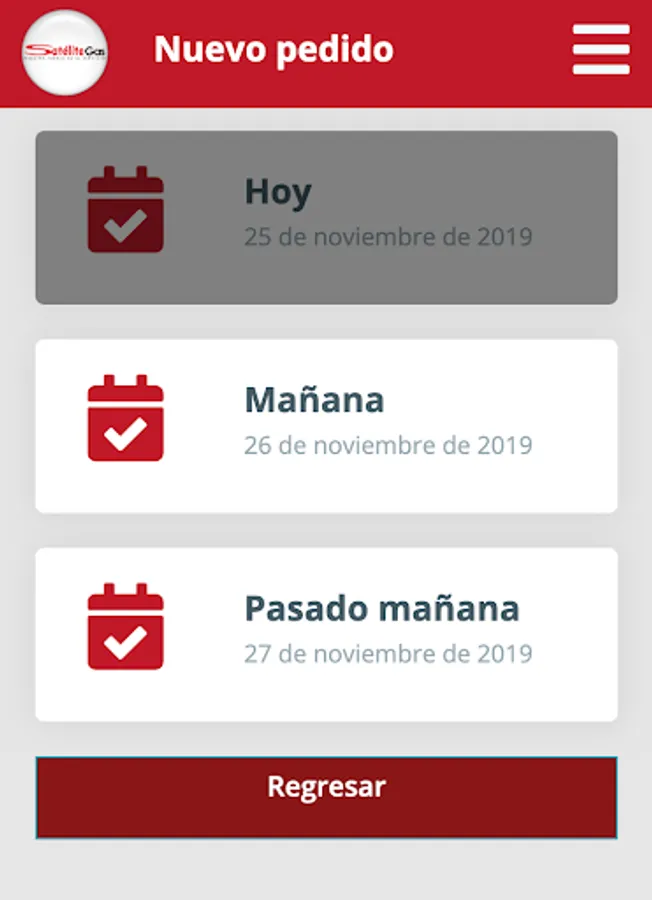
Task: Pick the Pasado mañana date option
Action: pyautogui.click(x=326, y=634)
